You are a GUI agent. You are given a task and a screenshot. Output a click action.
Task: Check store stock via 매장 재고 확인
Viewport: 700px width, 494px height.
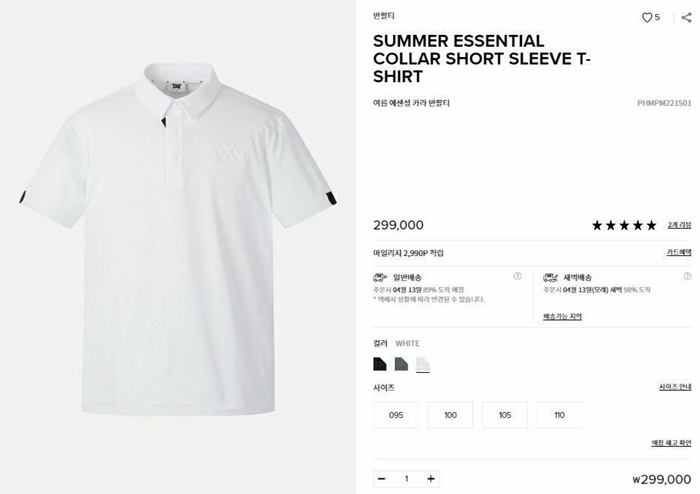tap(671, 443)
